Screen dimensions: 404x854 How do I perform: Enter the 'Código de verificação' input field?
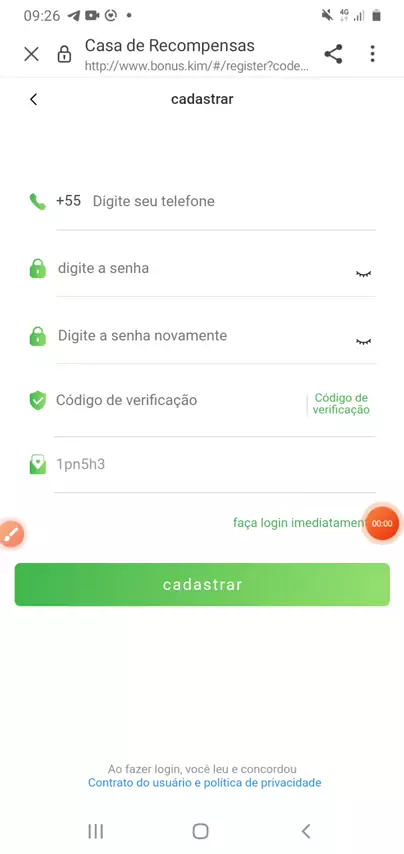[x=180, y=401]
